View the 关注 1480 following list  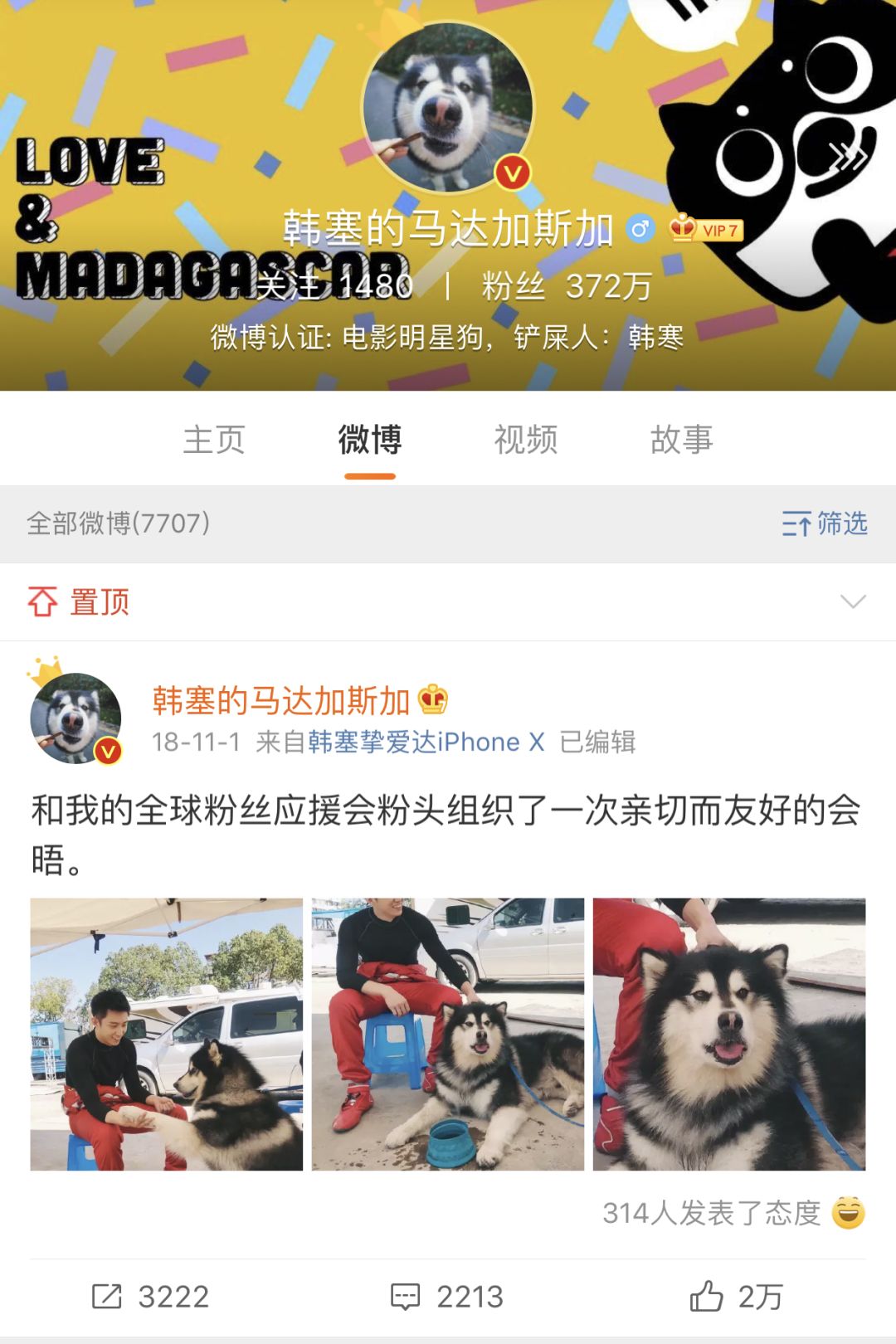point(334,286)
